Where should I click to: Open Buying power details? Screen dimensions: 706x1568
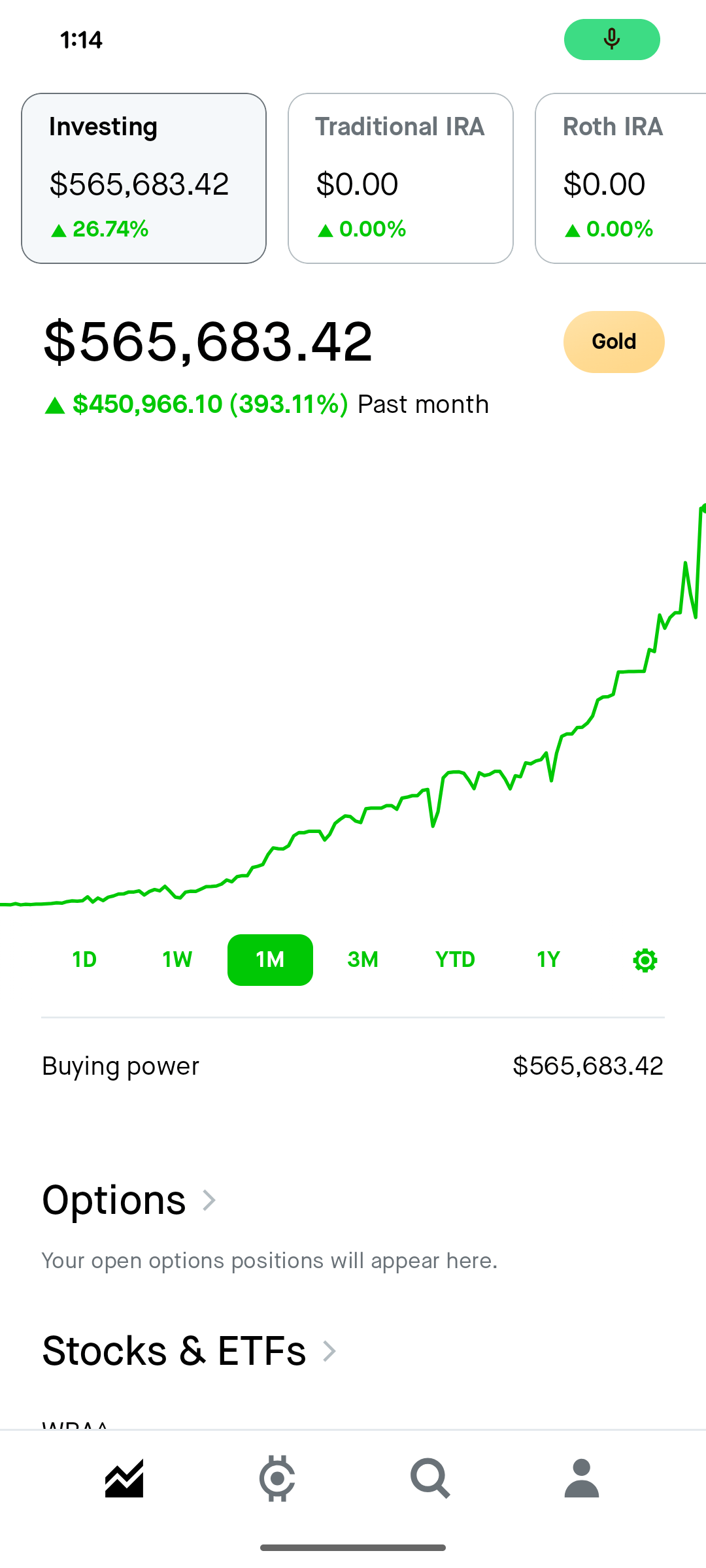point(353,1066)
